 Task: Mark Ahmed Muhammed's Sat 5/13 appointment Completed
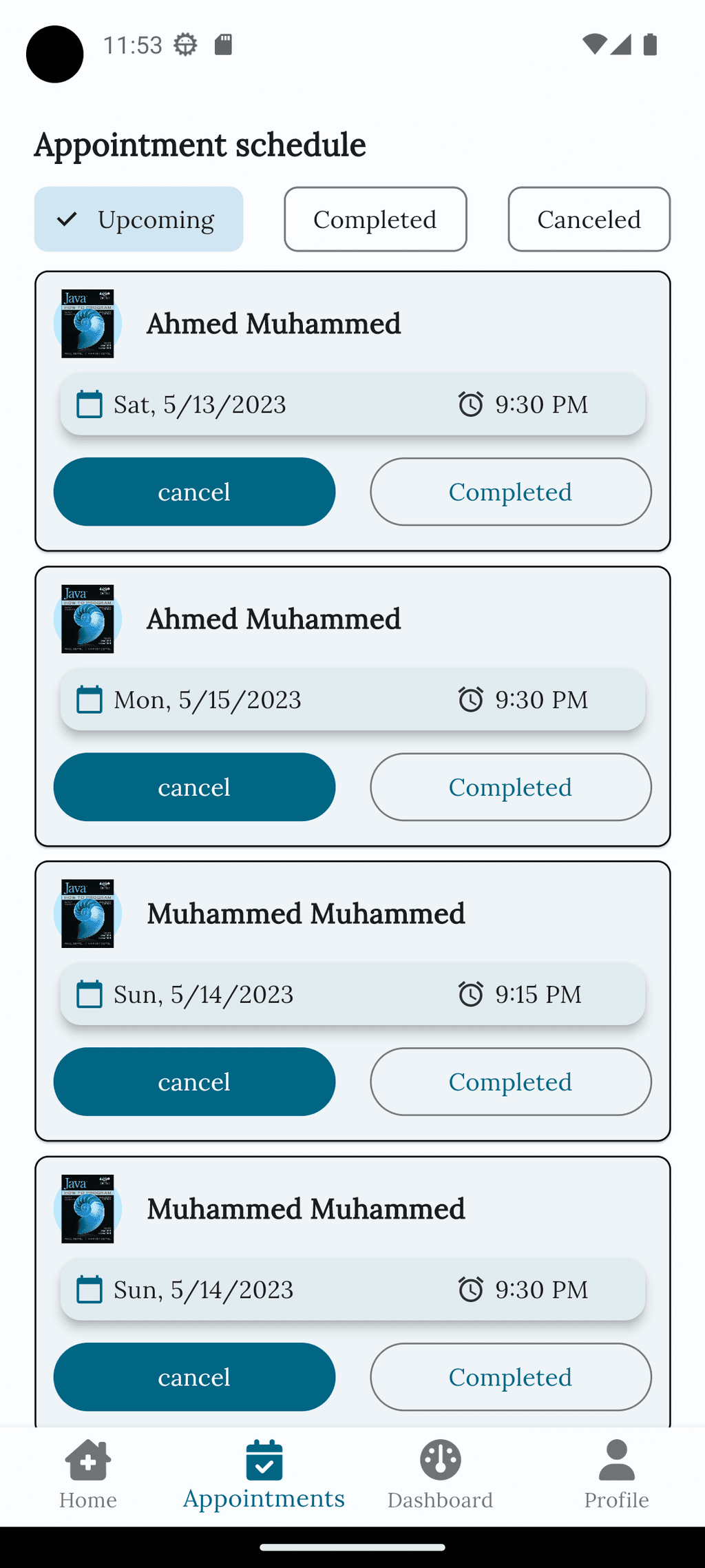511,492
